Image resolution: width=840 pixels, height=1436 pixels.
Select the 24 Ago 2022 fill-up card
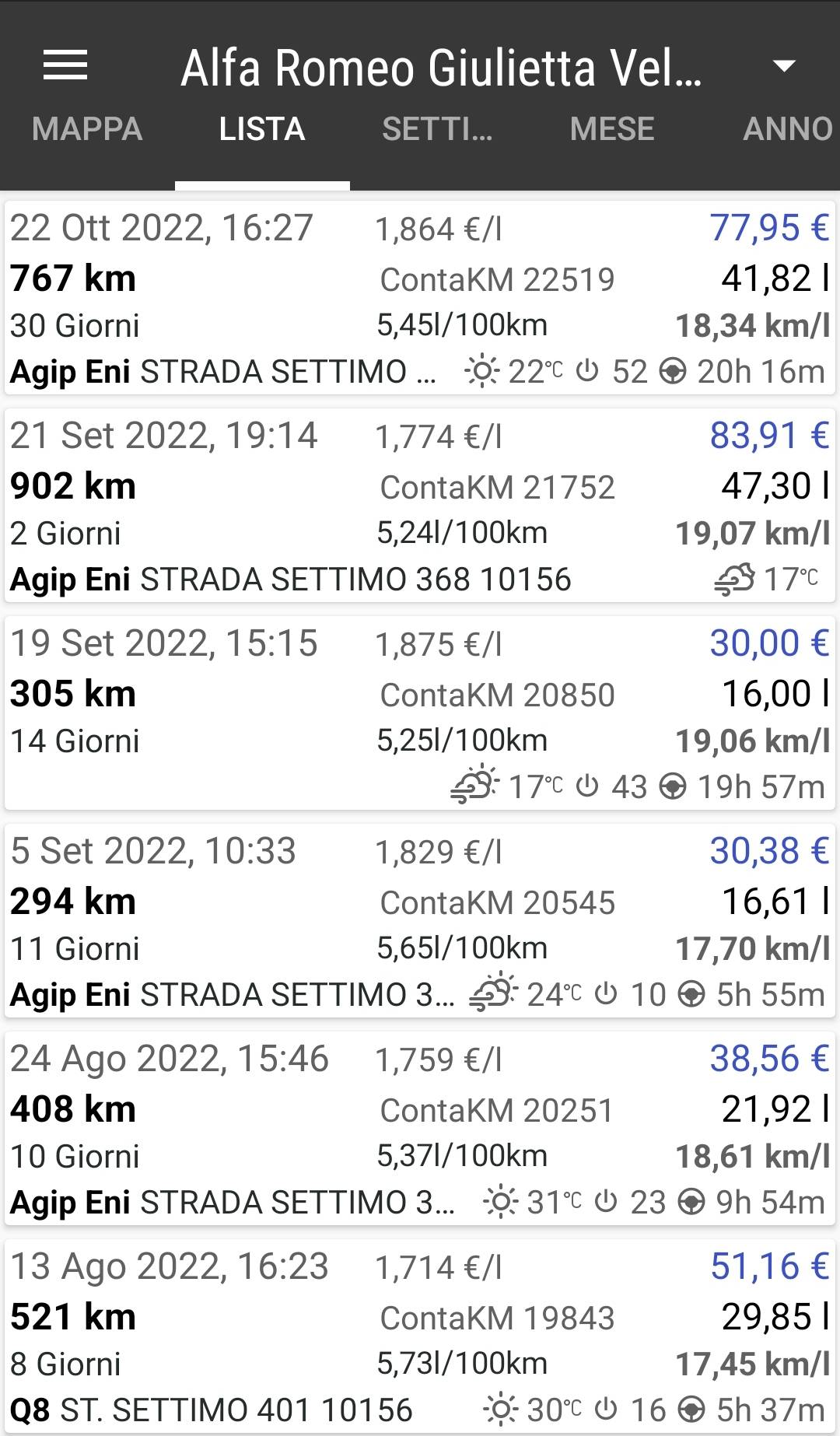point(420,1130)
